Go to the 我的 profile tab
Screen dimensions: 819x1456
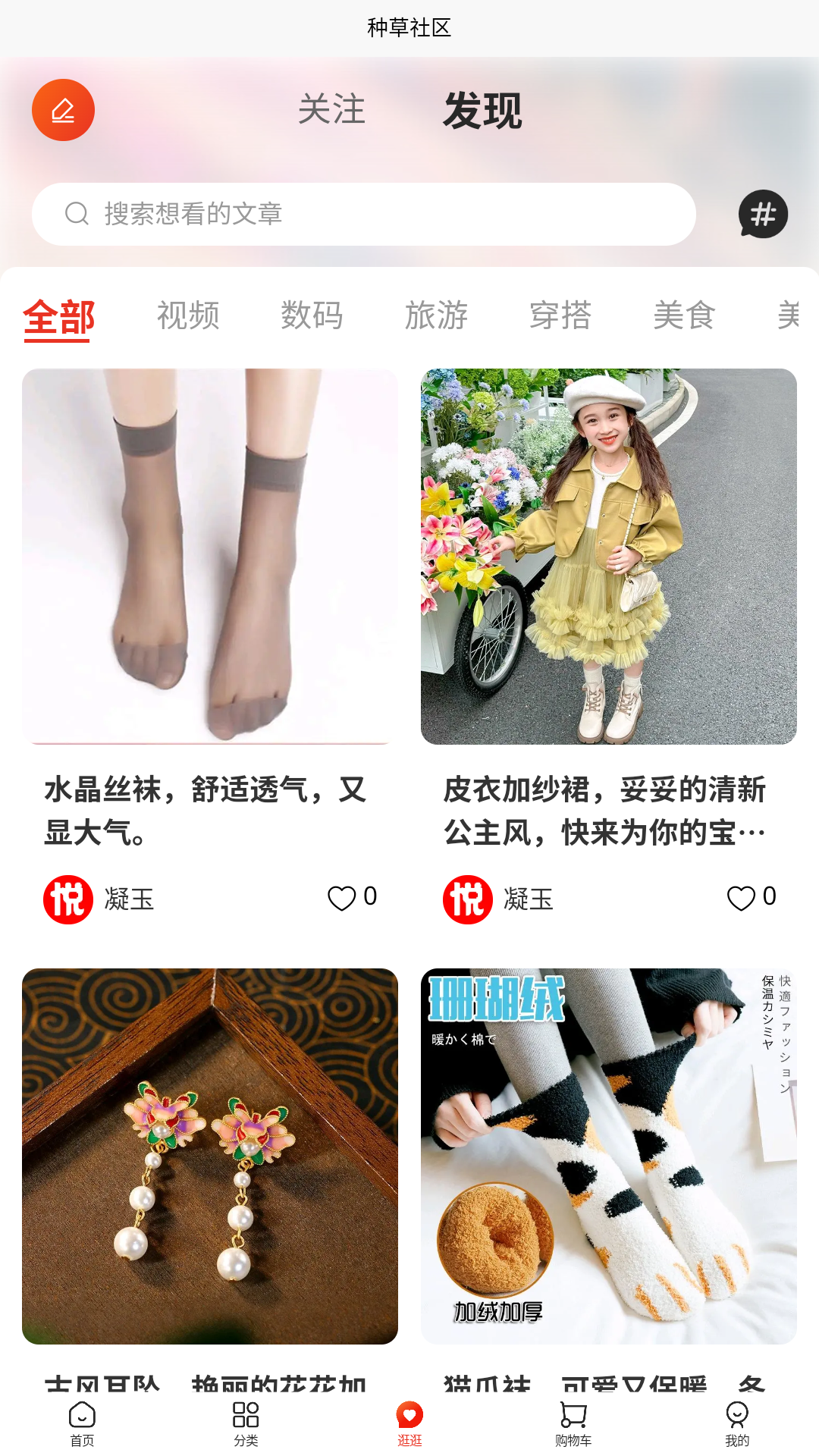click(x=737, y=1423)
